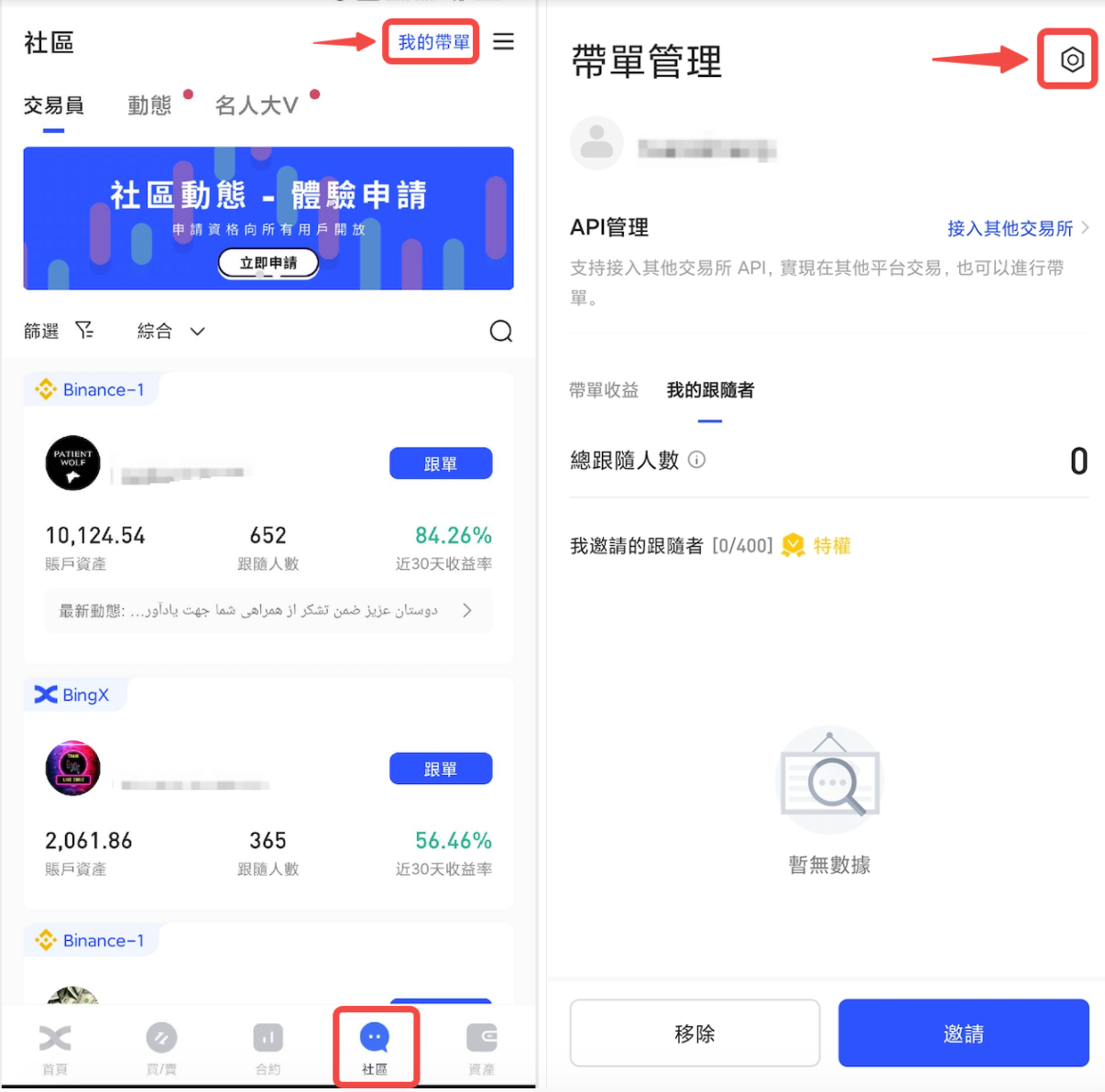Switch to the 帶單收益 tab

click(603, 390)
